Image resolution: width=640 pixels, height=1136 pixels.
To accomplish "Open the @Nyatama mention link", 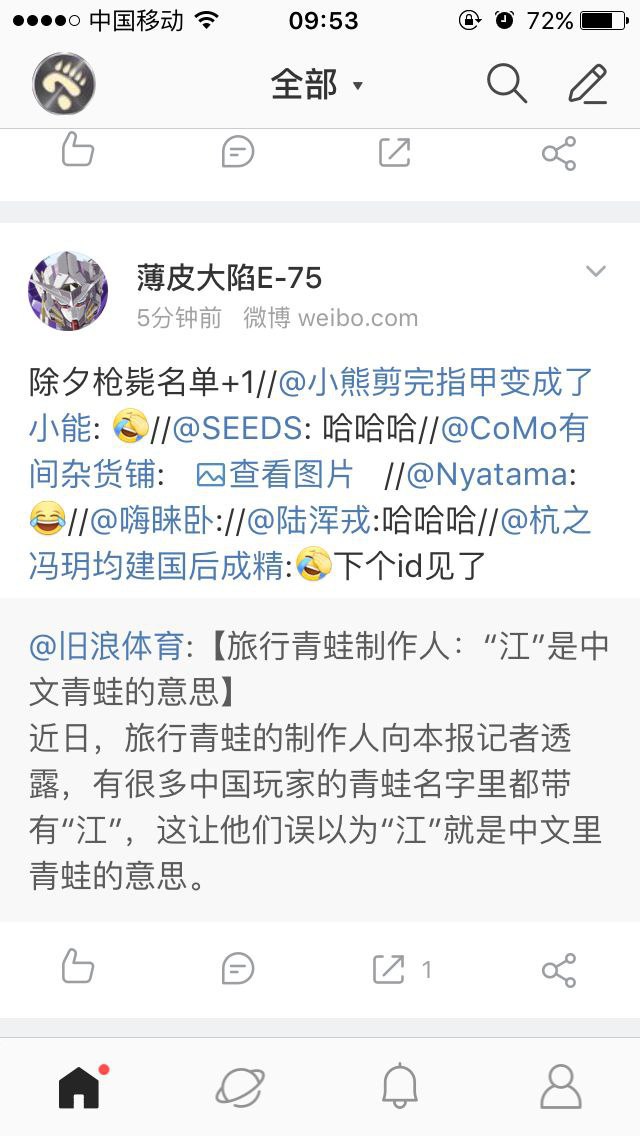I will [x=487, y=474].
